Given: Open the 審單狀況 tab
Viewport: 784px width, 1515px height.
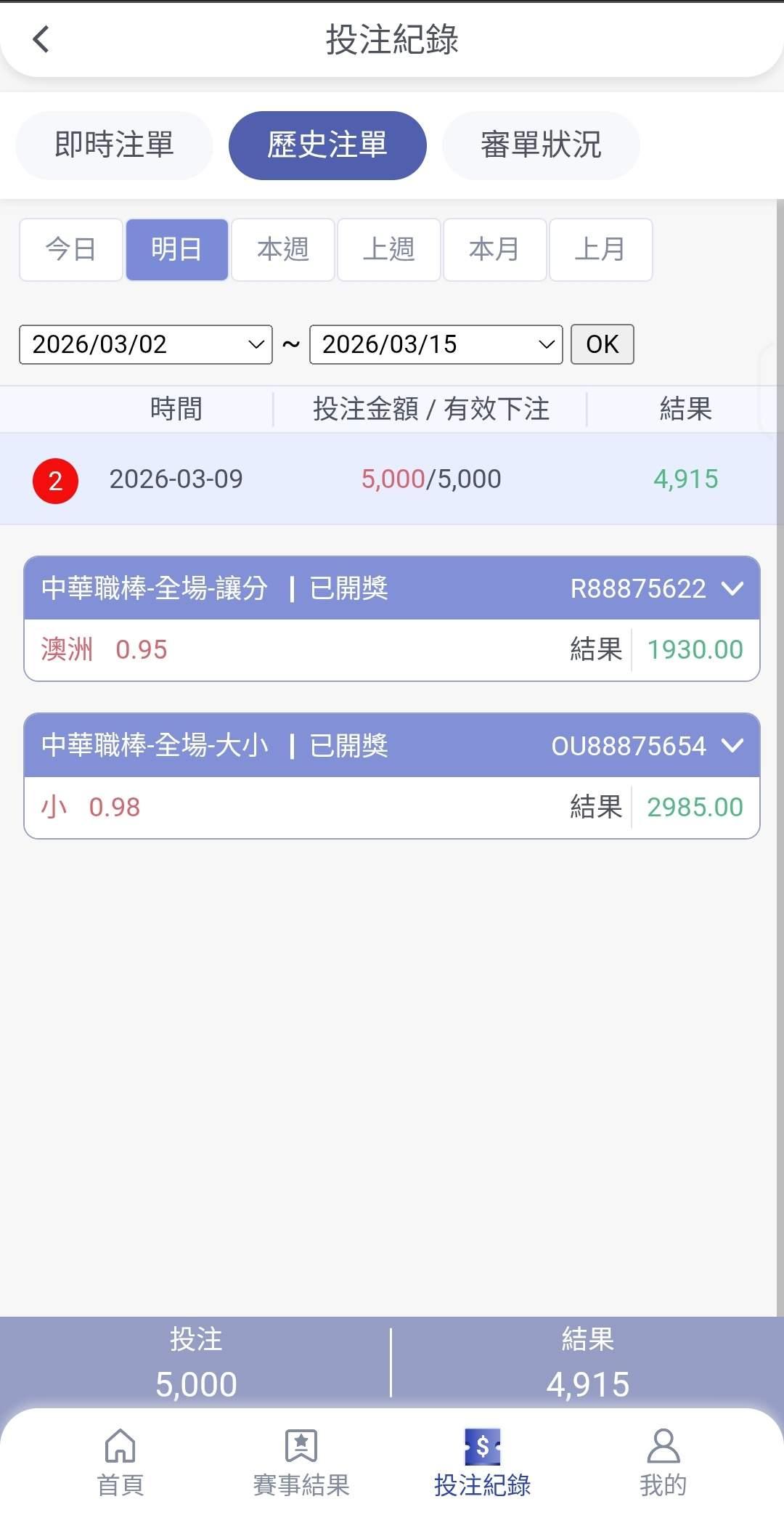Looking at the screenshot, I should [x=540, y=145].
